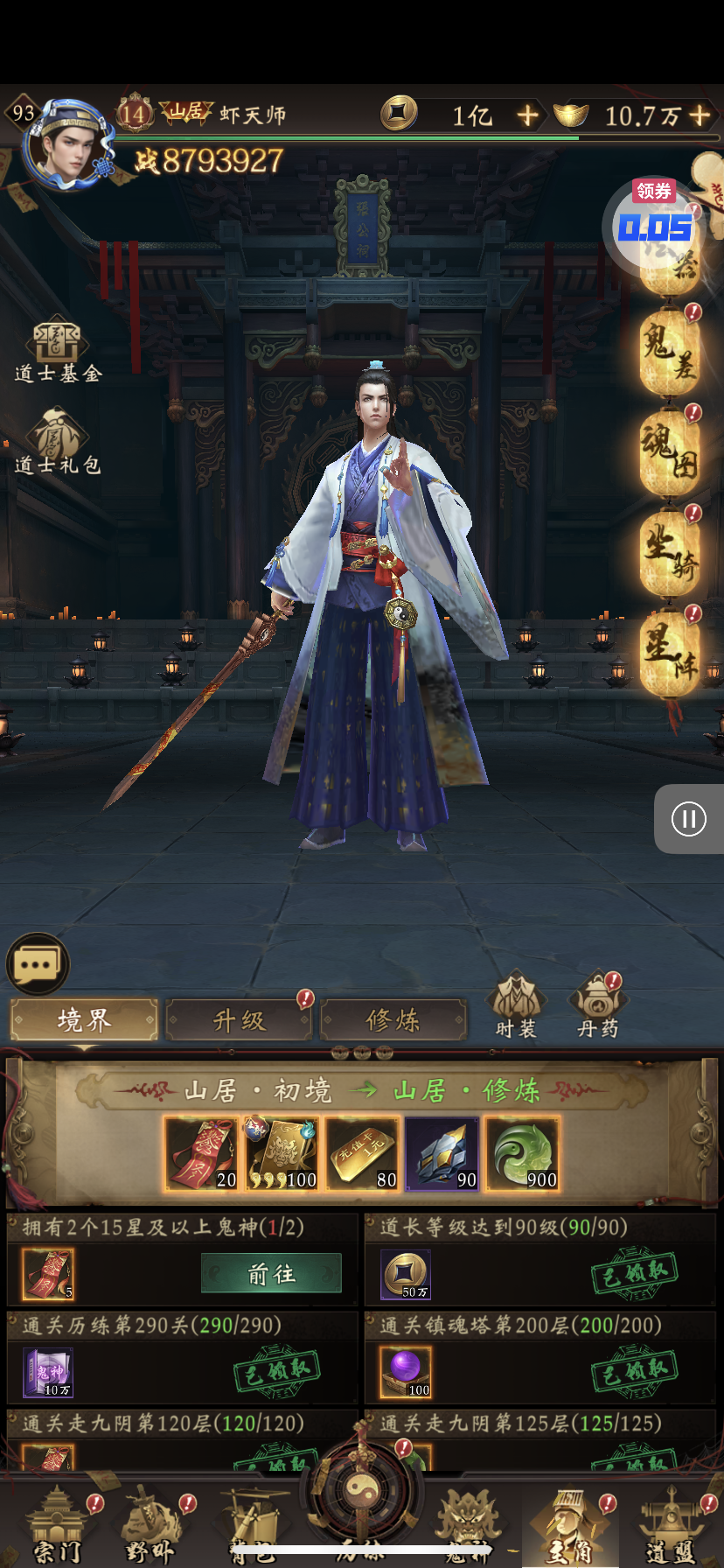Switch to the 升级 tab
This screenshot has height=1568, width=724.
(x=239, y=1020)
